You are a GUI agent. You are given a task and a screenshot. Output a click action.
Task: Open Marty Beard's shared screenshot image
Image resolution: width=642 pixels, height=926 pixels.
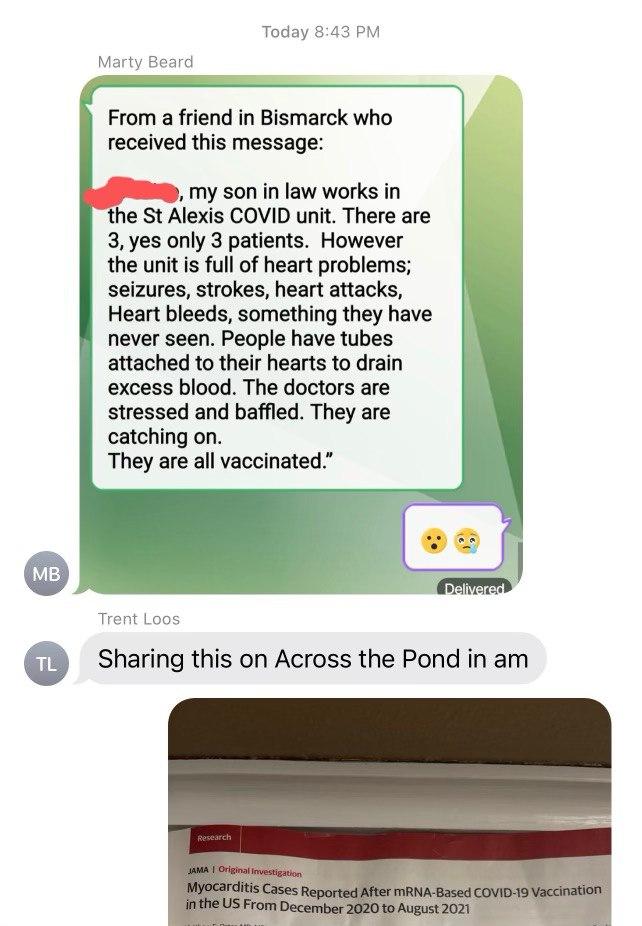pyautogui.click(x=300, y=300)
